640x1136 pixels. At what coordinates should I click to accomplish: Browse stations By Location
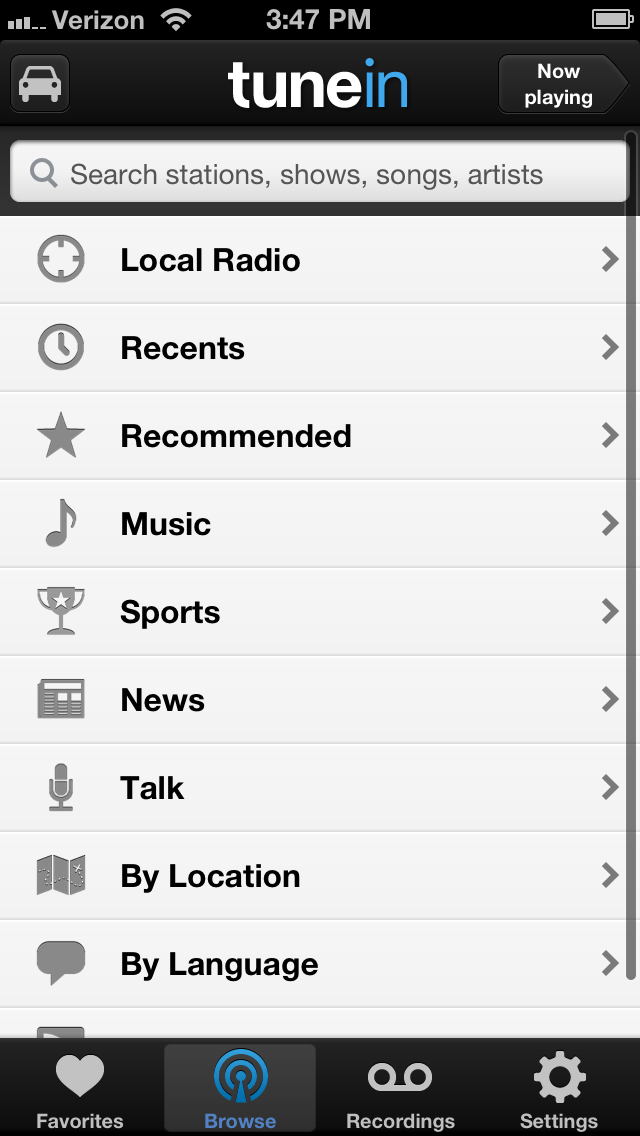pos(320,876)
